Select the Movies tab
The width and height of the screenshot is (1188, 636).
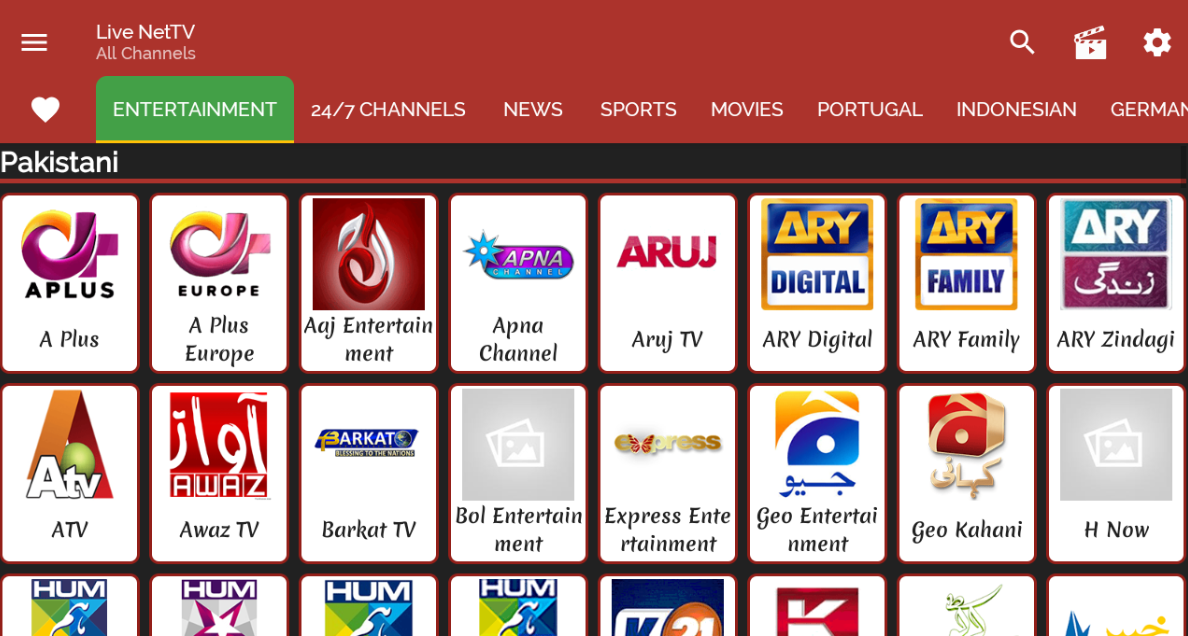point(746,109)
